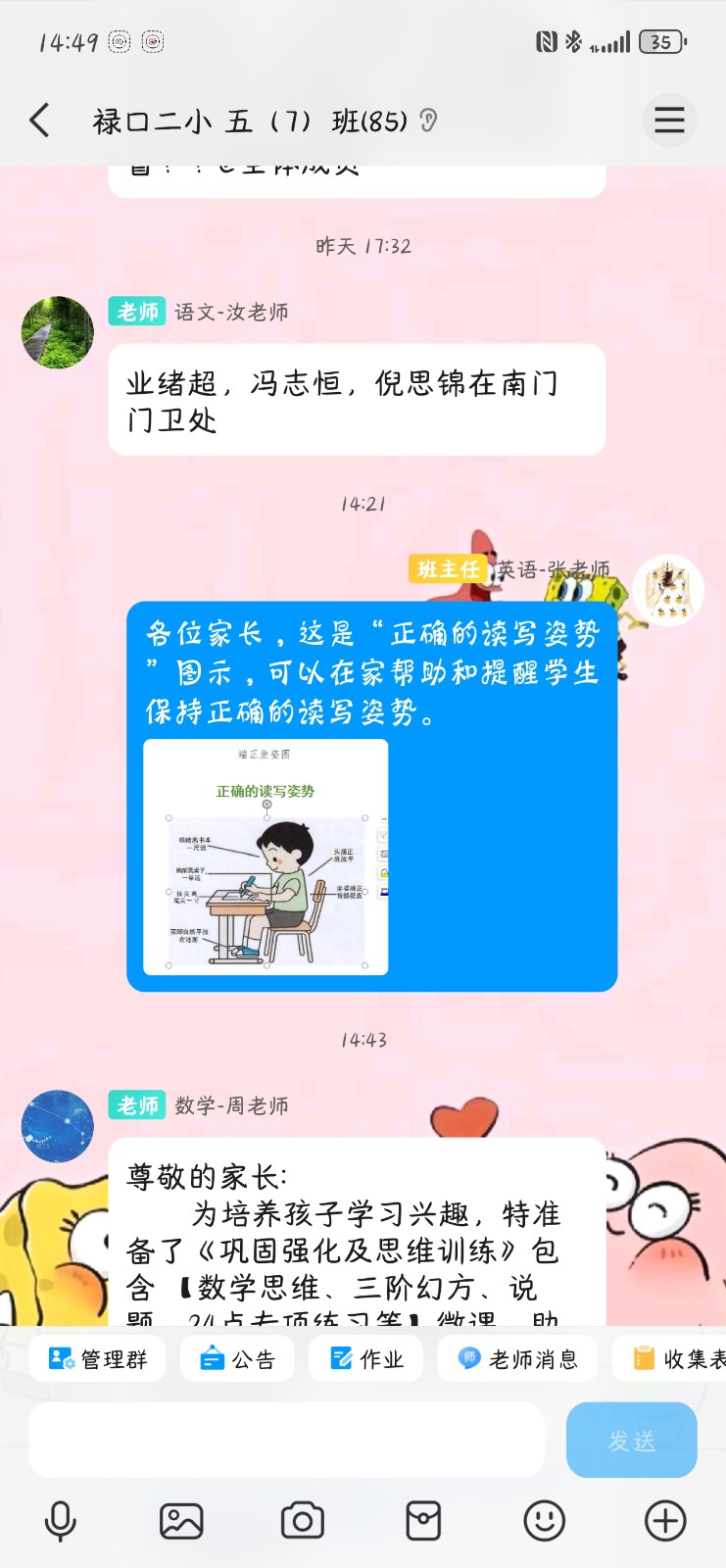The height and width of the screenshot is (1568, 726).
Task: Open the red packet icon
Action: coord(423,1521)
